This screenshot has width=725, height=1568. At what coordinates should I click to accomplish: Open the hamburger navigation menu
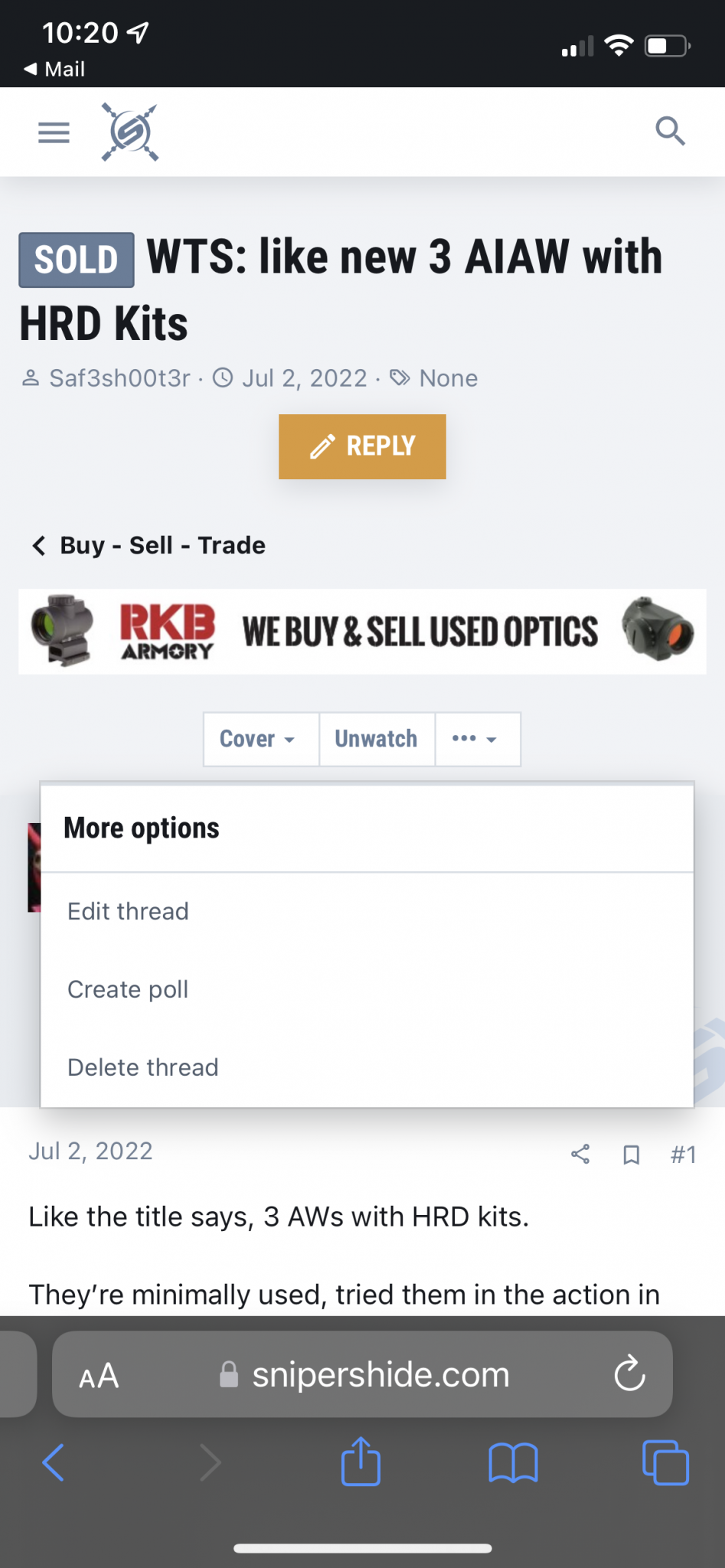click(x=54, y=132)
